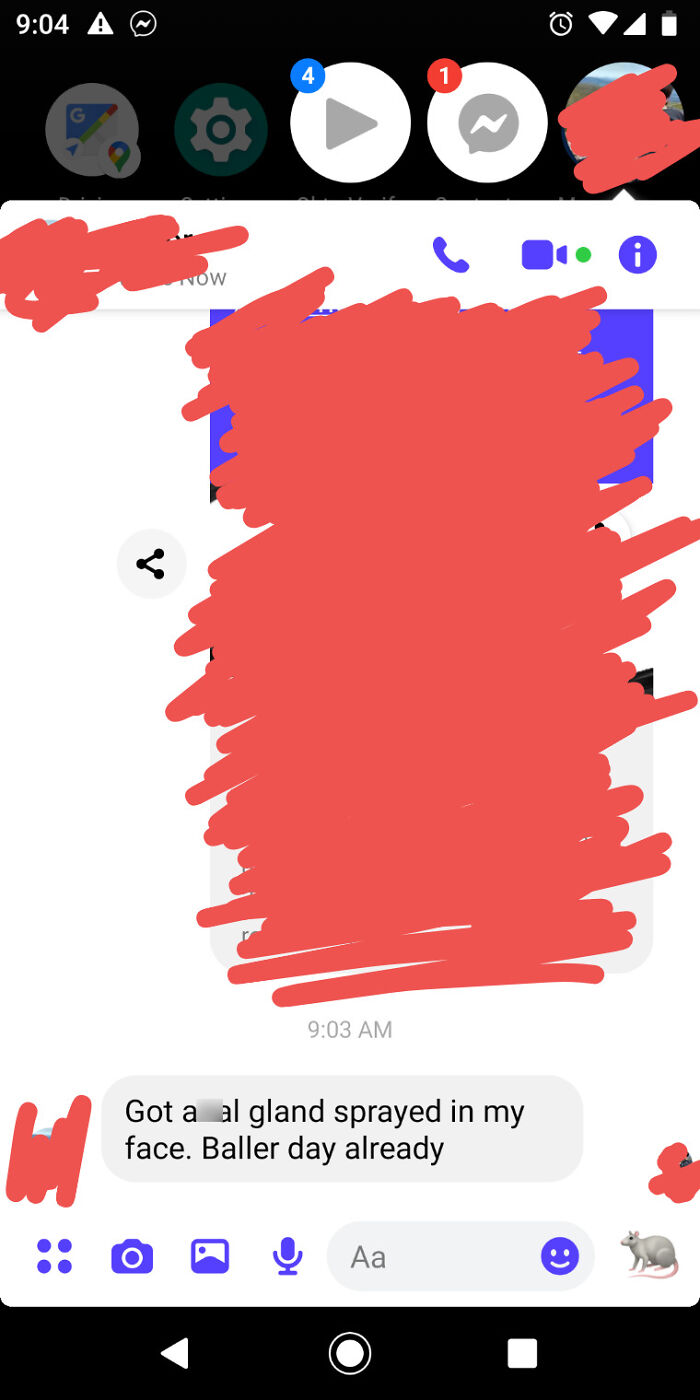Share the message attachment
700x1400 pixels.
[151, 564]
